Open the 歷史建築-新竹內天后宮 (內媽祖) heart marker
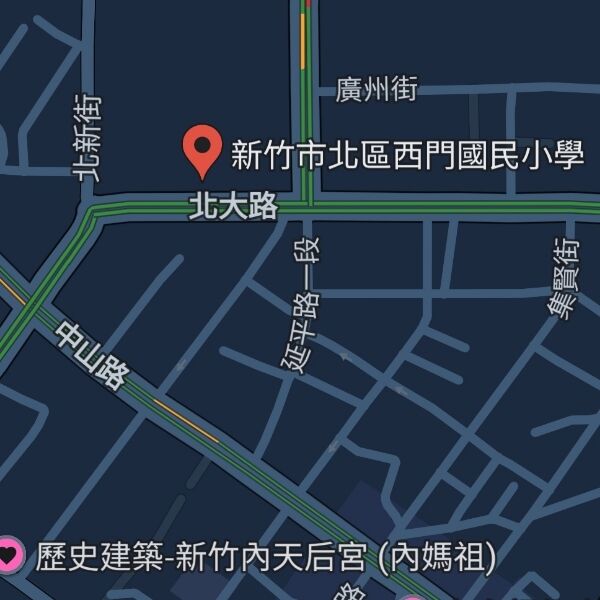 pos(8,556)
